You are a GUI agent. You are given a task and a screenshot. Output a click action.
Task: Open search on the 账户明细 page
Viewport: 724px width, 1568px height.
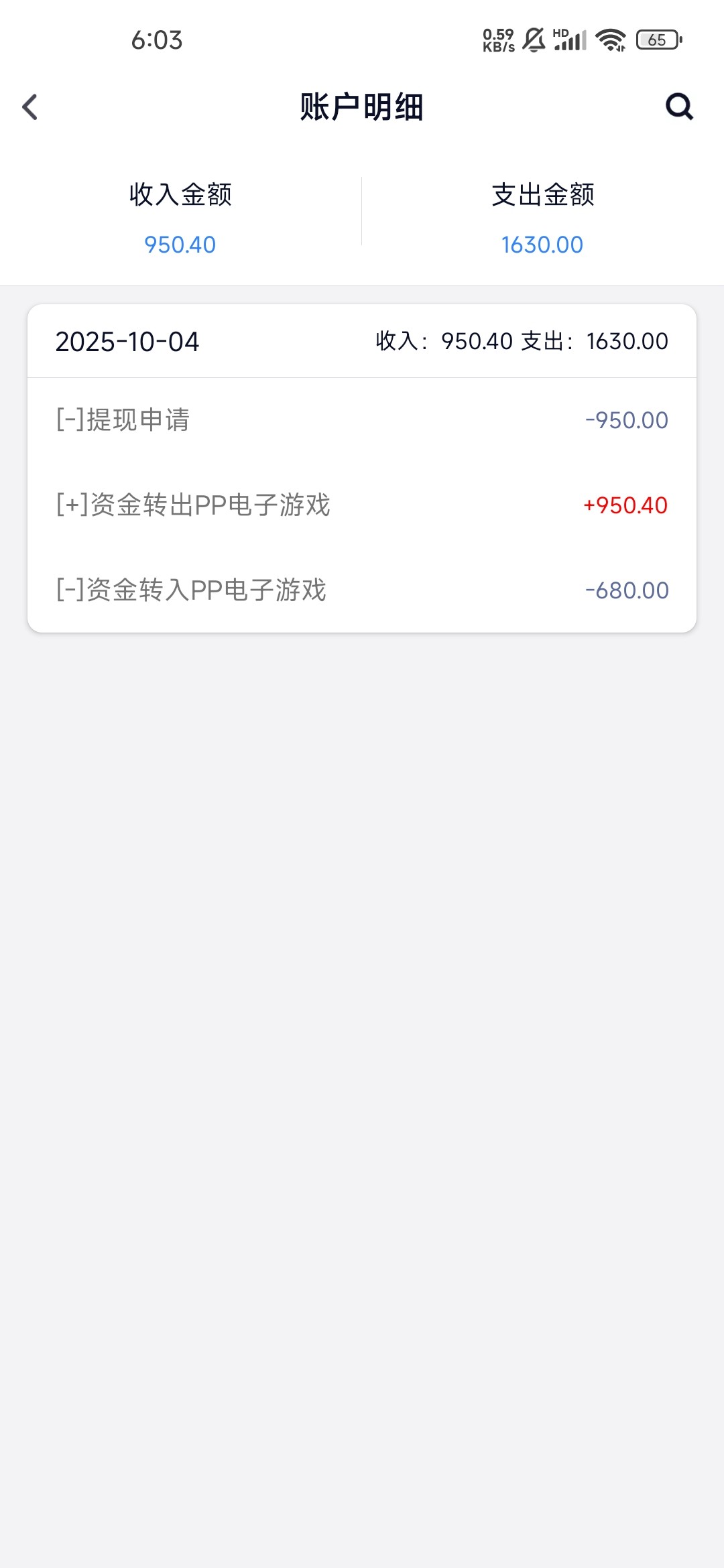pos(679,107)
